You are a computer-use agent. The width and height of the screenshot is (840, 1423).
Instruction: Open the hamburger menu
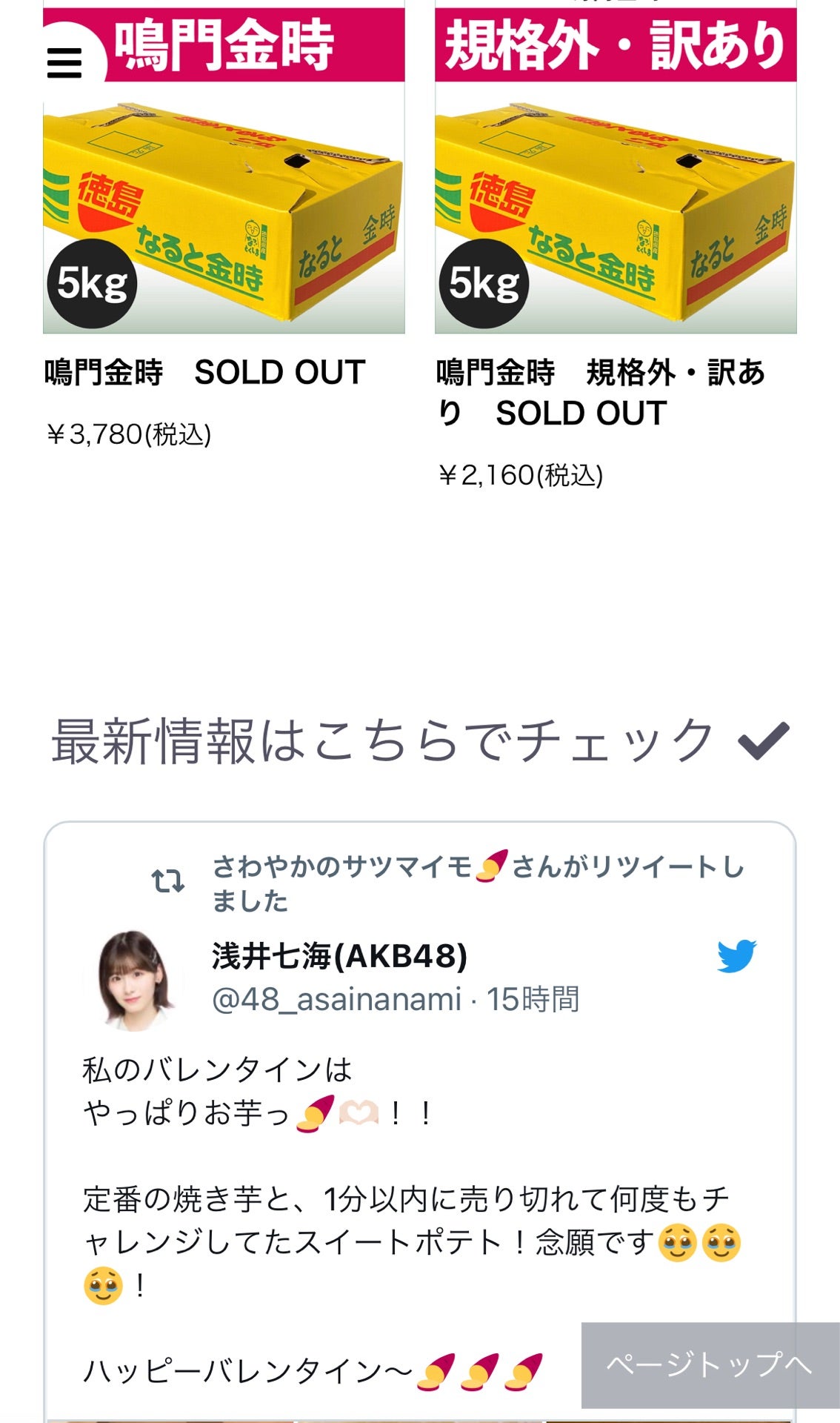[x=64, y=63]
